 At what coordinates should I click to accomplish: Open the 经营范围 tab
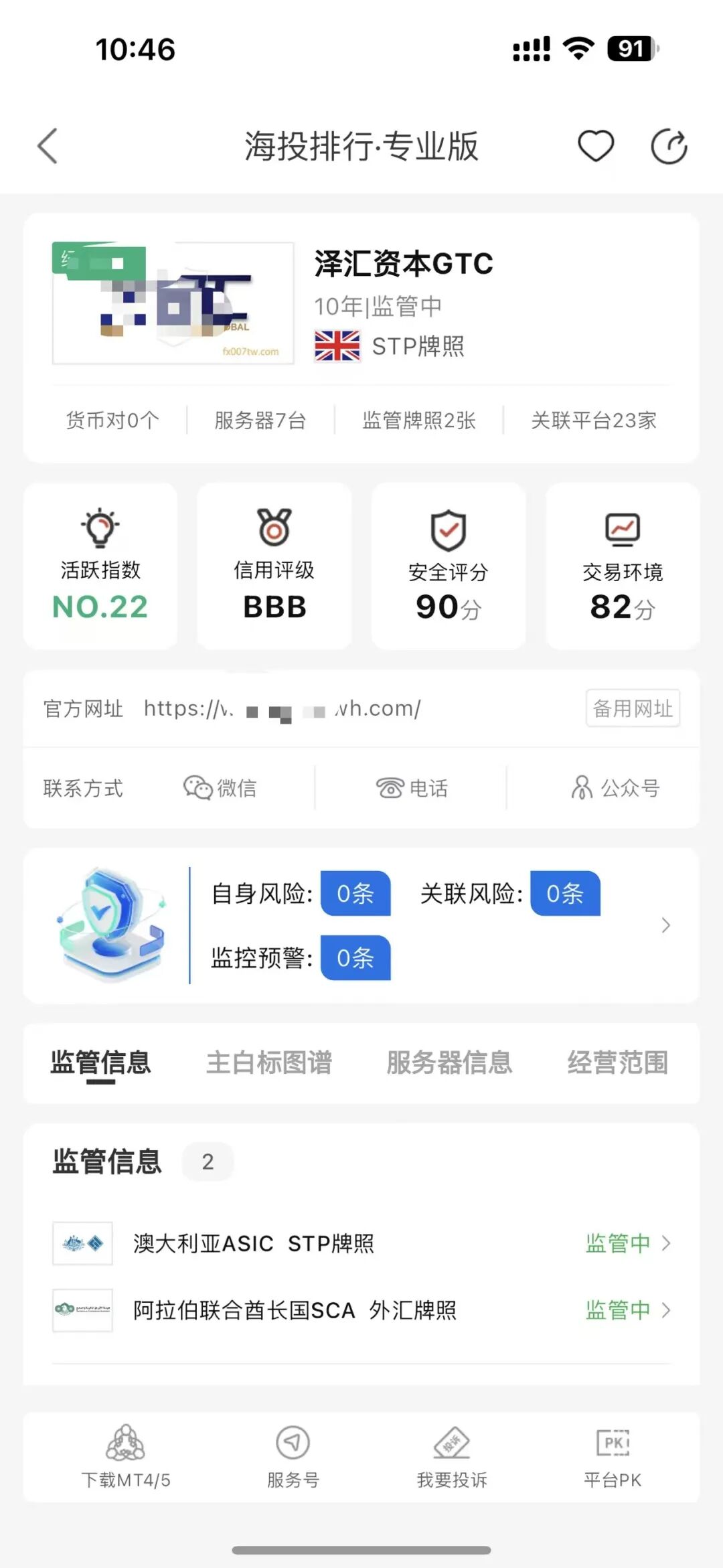pos(618,1063)
